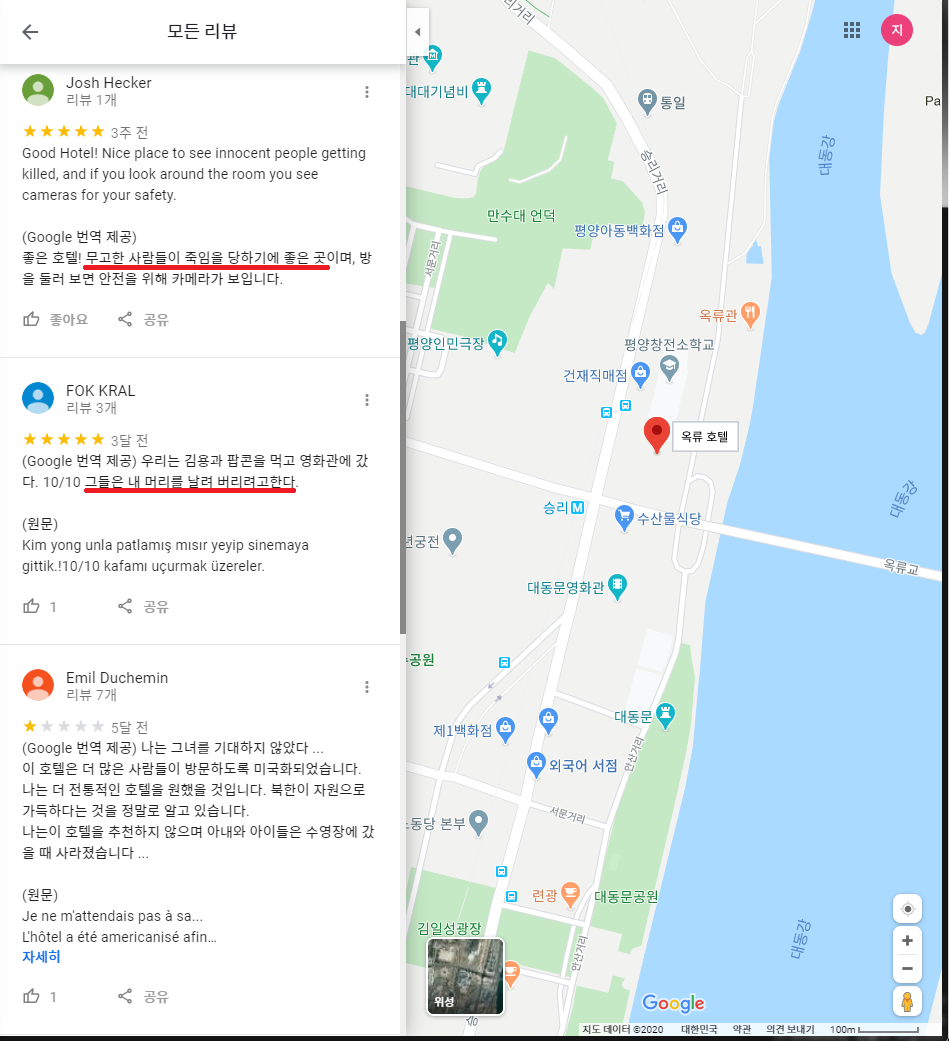Open the account profile avatar

pos(896,30)
